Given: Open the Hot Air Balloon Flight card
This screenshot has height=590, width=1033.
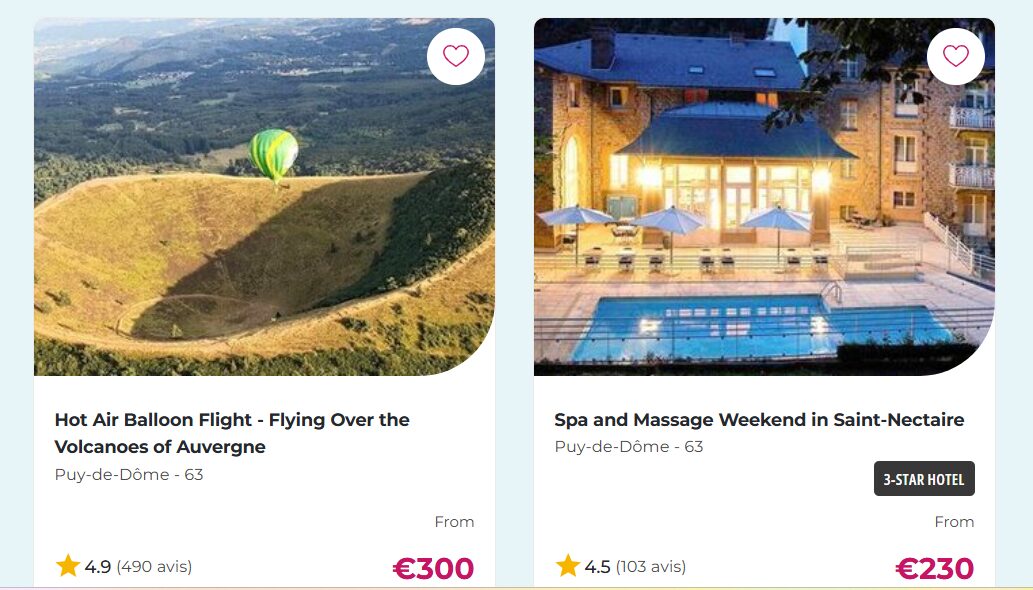Looking at the screenshot, I should pos(232,432).
